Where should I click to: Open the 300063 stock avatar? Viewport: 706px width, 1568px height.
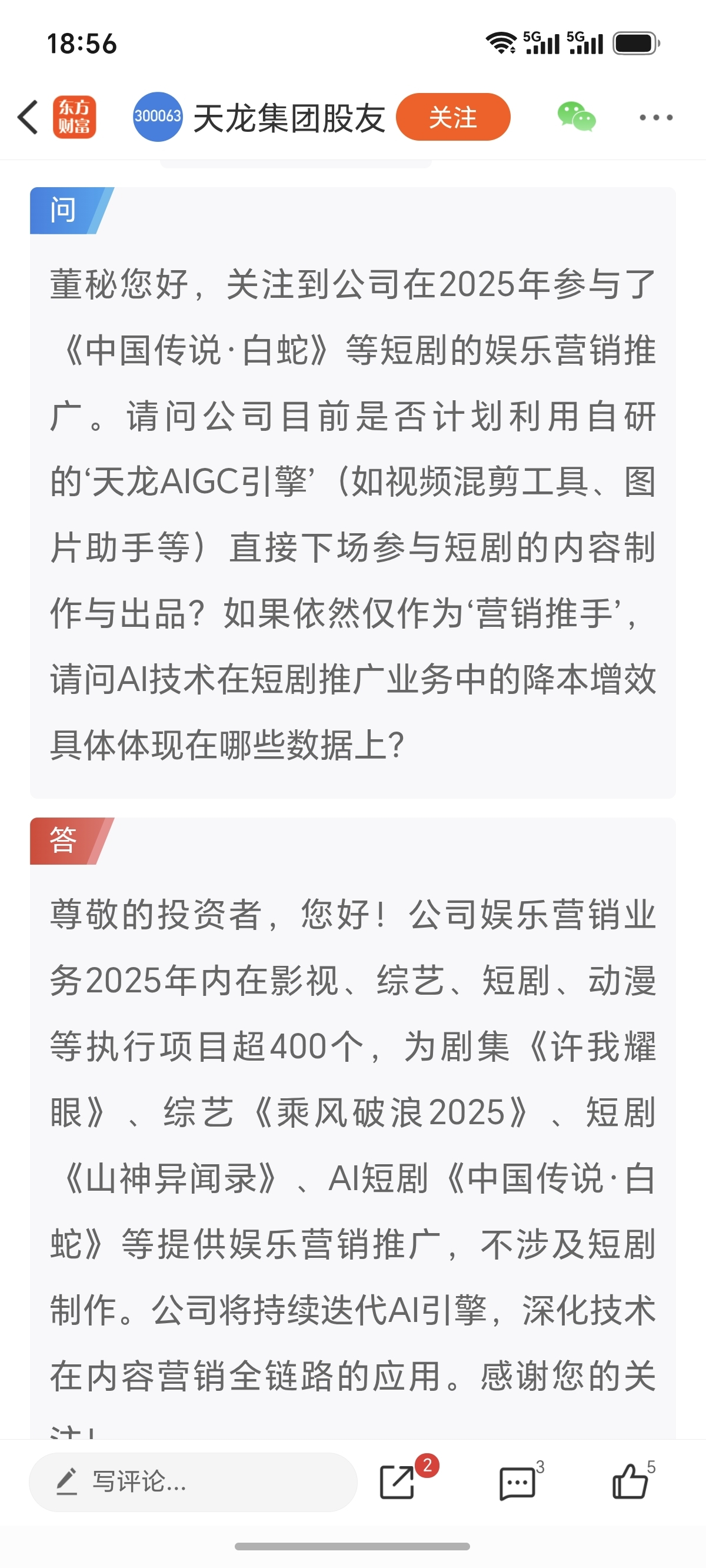tap(158, 117)
